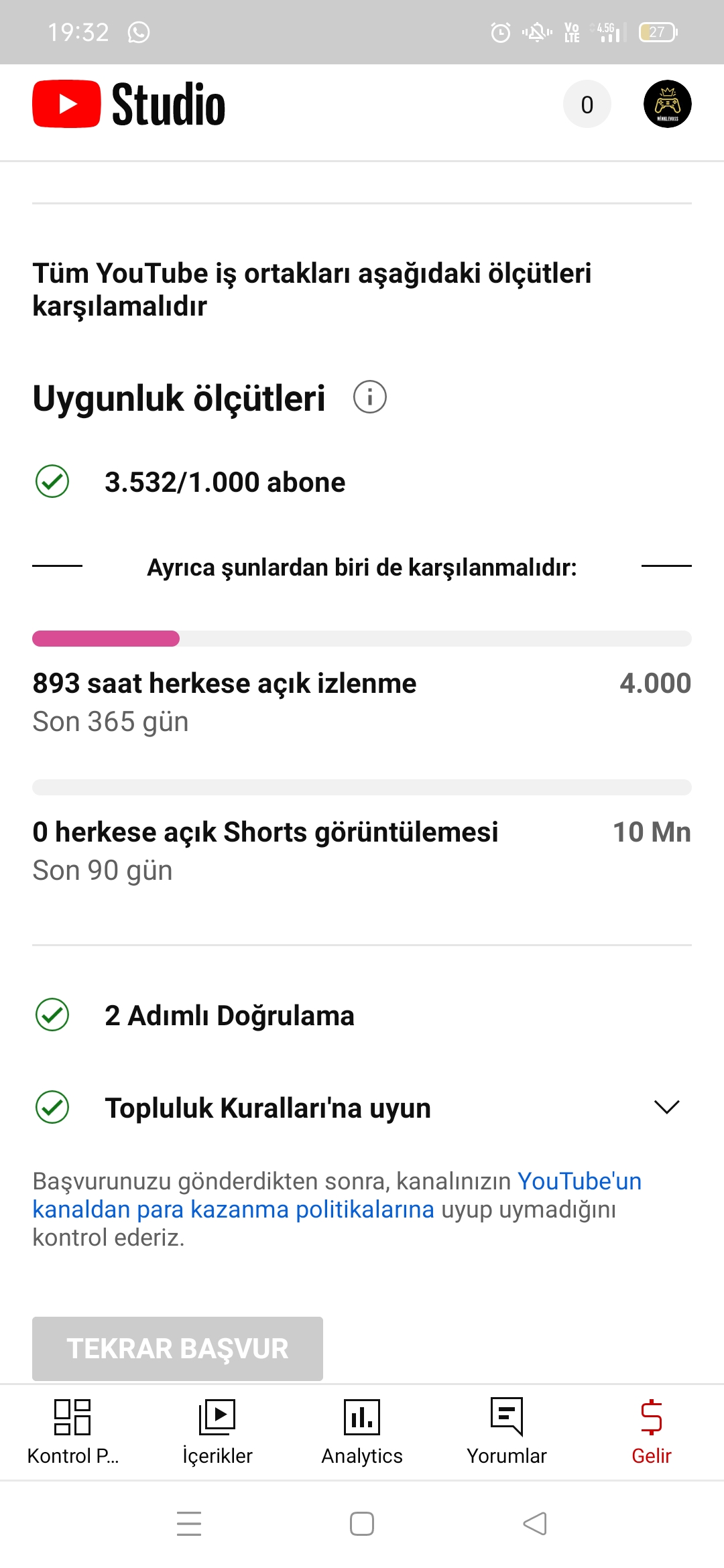Image resolution: width=724 pixels, height=1568 pixels.
Task: Switch to the Kontrol Paneli tab
Action: [x=72, y=1432]
